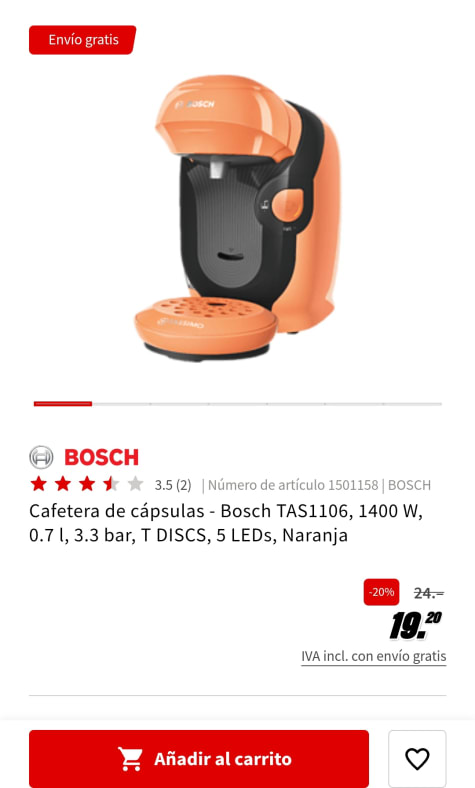
Task: Open the orange Bosch coffee maker image
Action: tap(238, 218)
